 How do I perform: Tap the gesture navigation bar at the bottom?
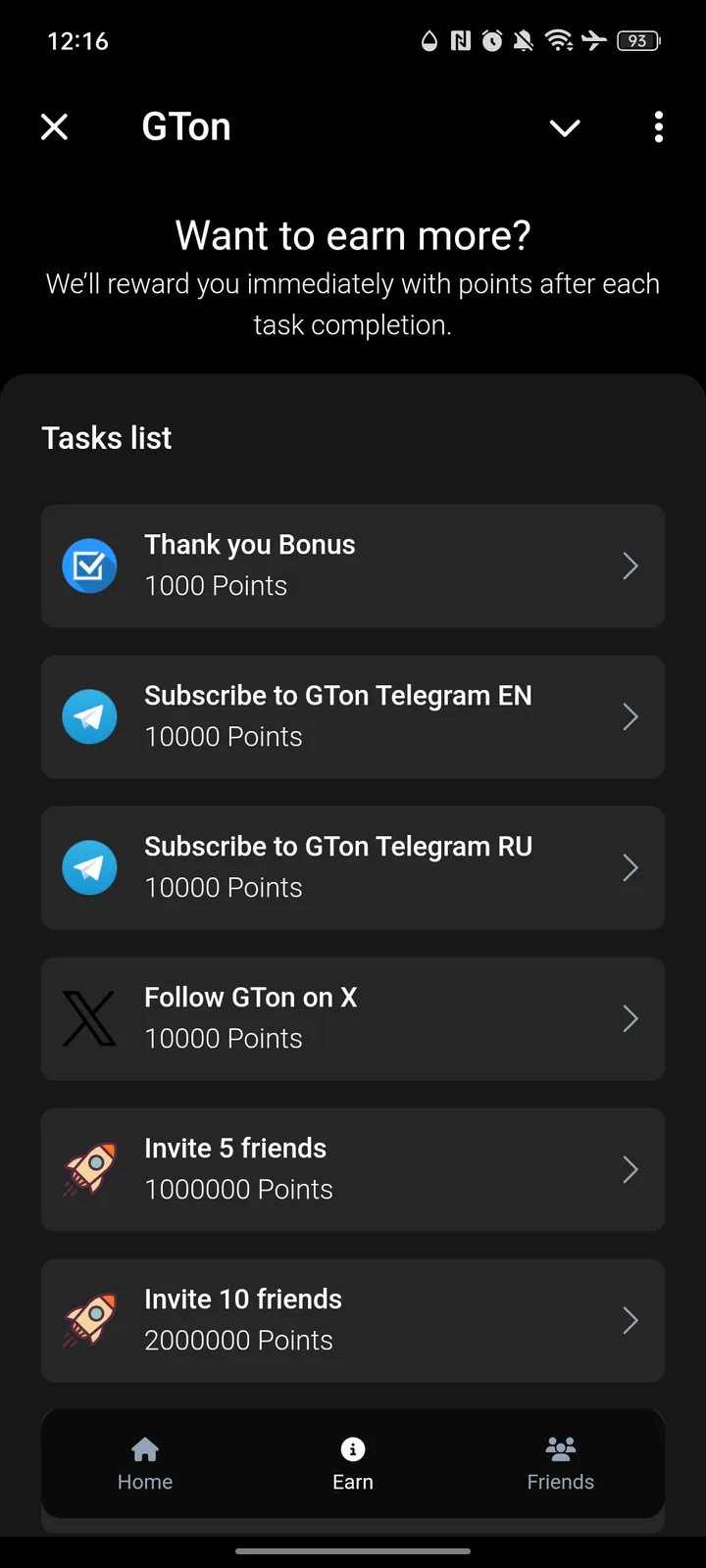click(x=353, y=1551)
